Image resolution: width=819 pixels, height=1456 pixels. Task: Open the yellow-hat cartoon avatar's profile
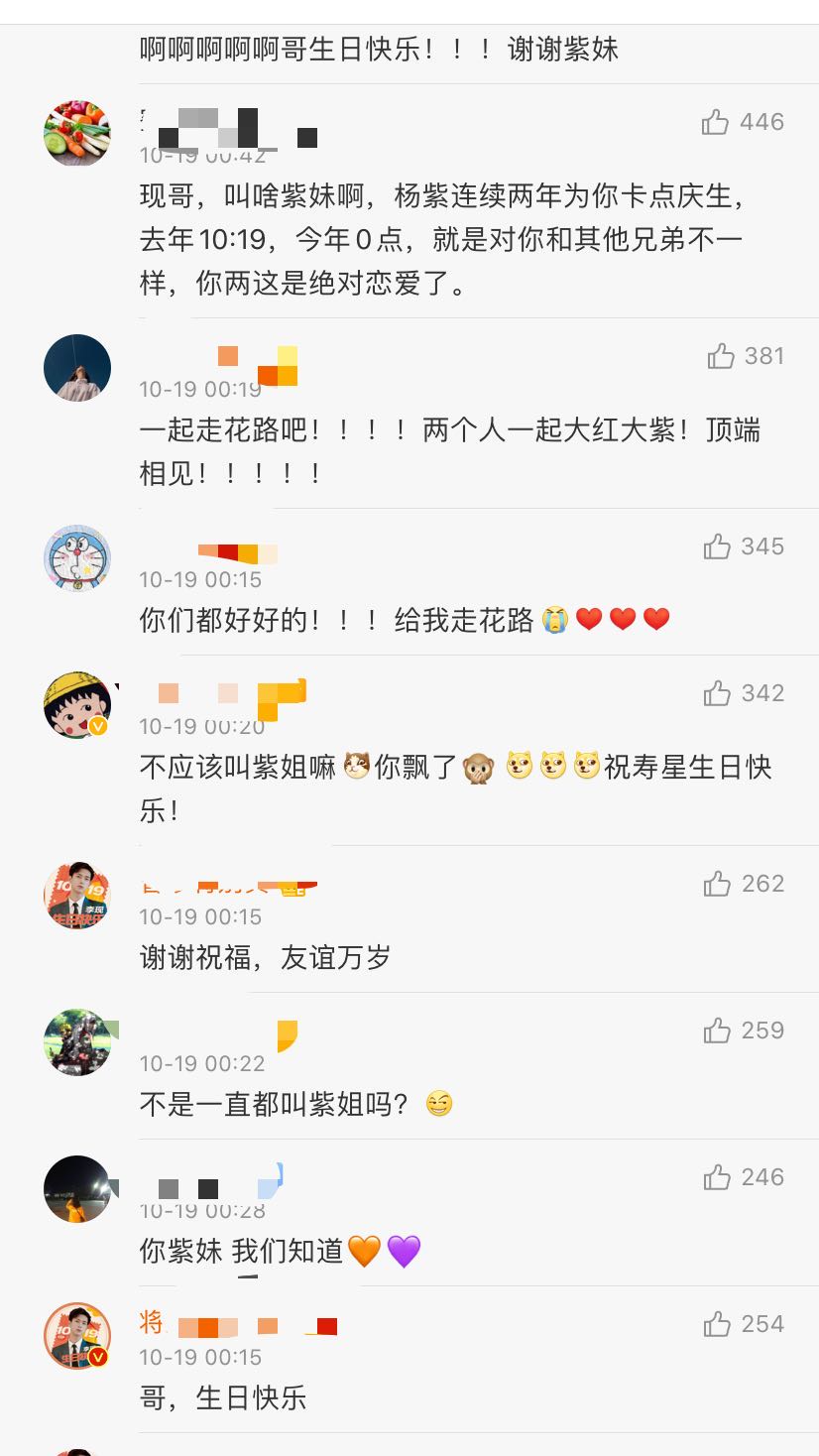click(77, 705)
